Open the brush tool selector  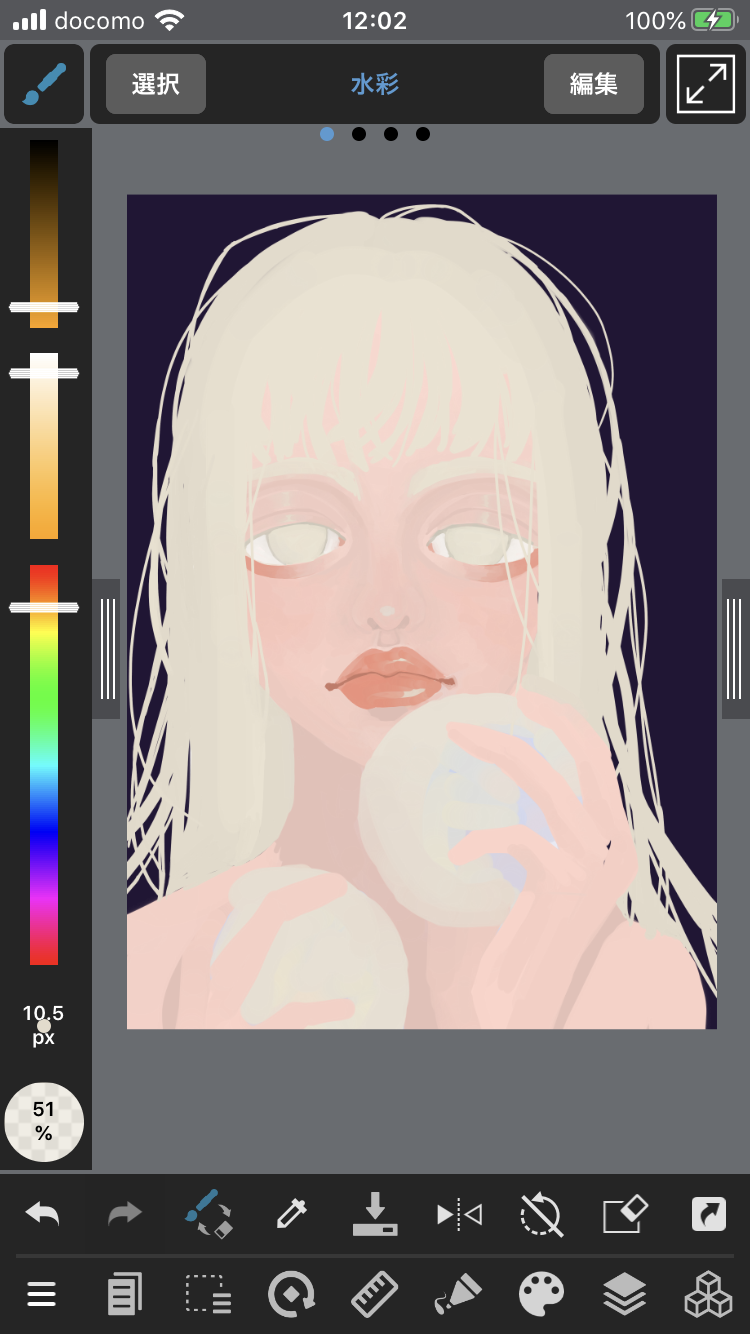[43, 84]
